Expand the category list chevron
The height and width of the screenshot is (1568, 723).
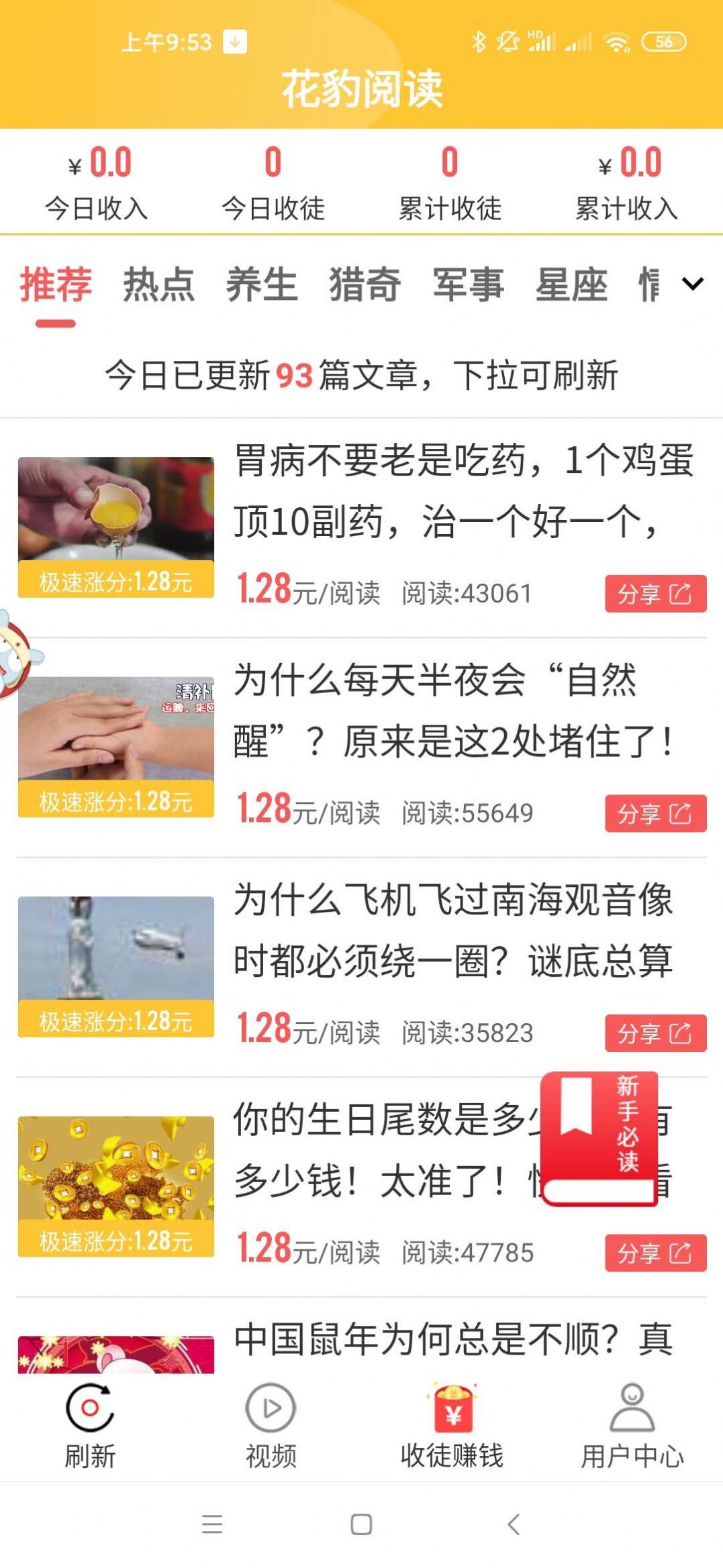[x=693, y=284]
